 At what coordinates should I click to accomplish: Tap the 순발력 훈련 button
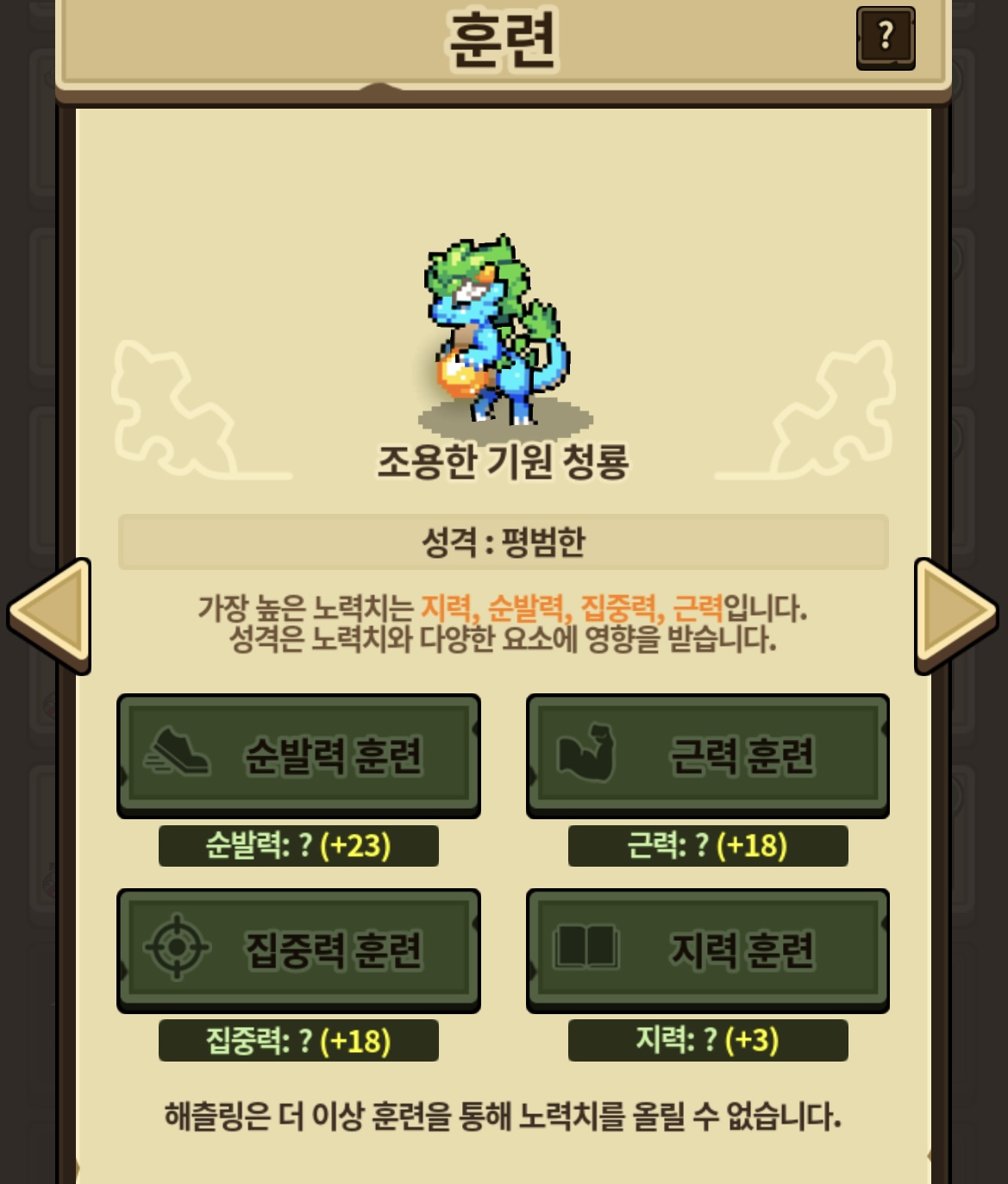coord(298,755)
